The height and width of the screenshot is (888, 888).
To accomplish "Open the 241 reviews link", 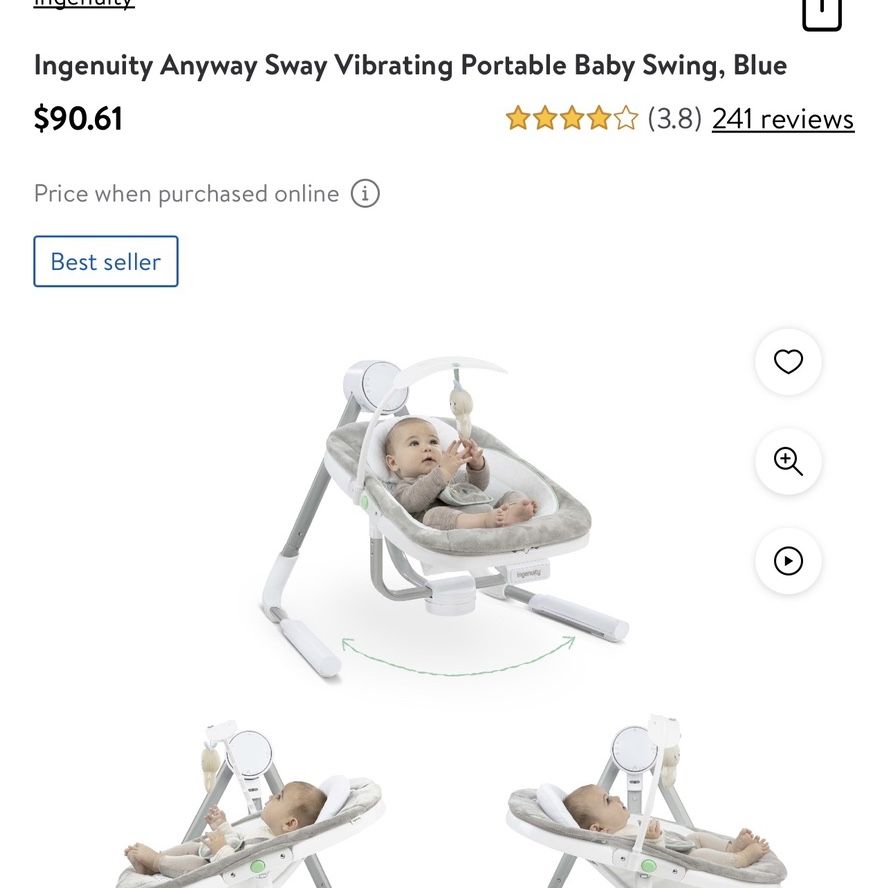I will click(x=783, y=119).
